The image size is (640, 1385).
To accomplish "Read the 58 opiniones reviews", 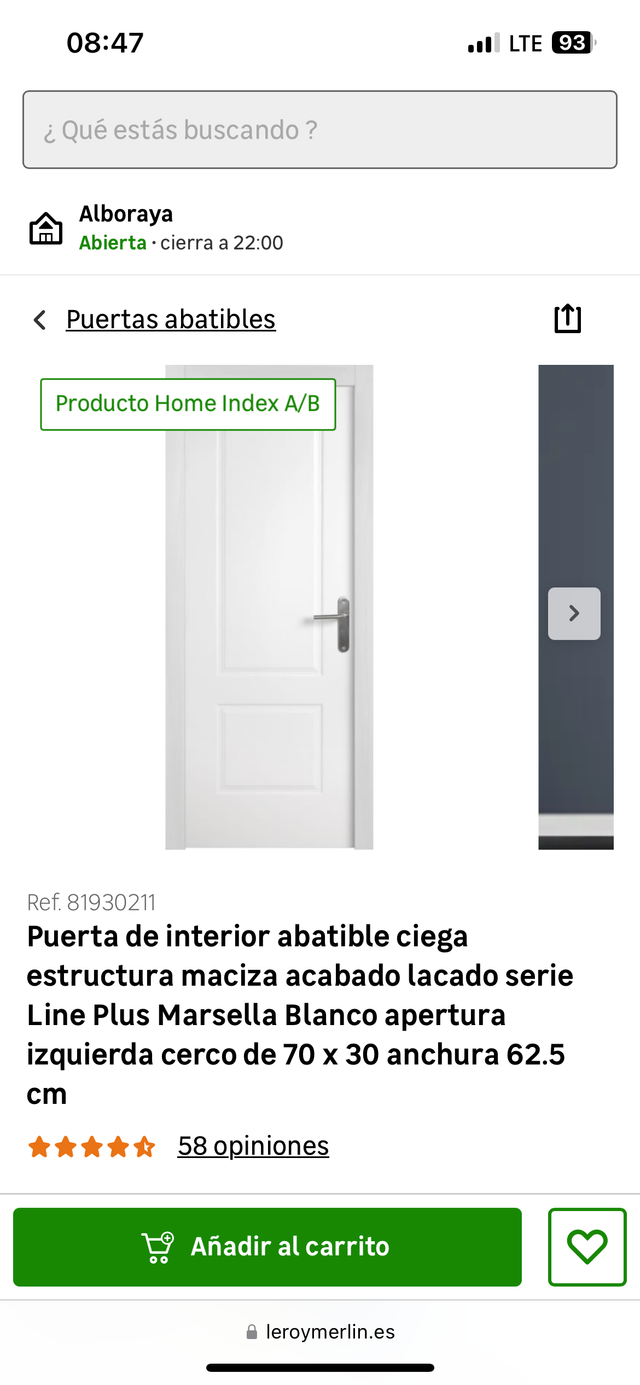I will [x=253, y=1145].
